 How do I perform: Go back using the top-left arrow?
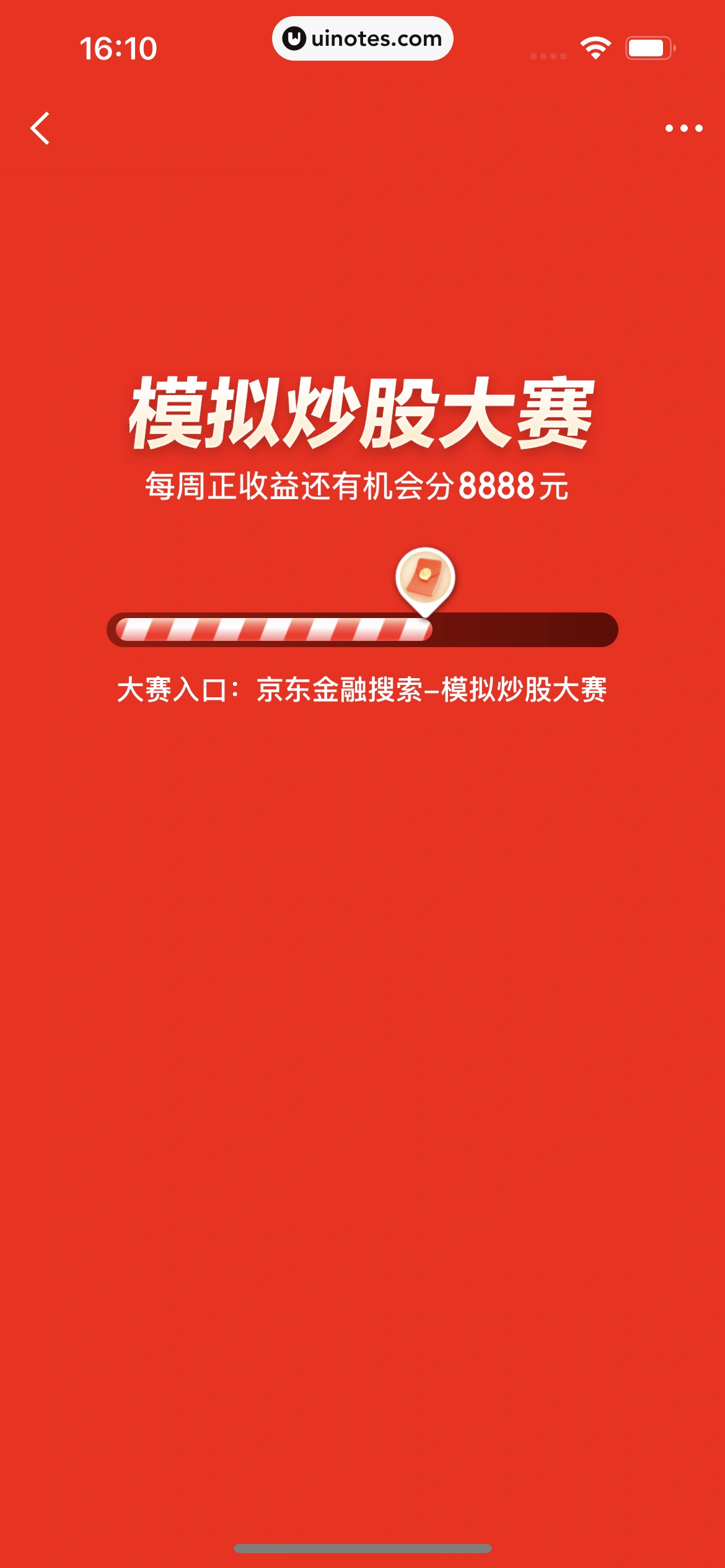point(40,128)
